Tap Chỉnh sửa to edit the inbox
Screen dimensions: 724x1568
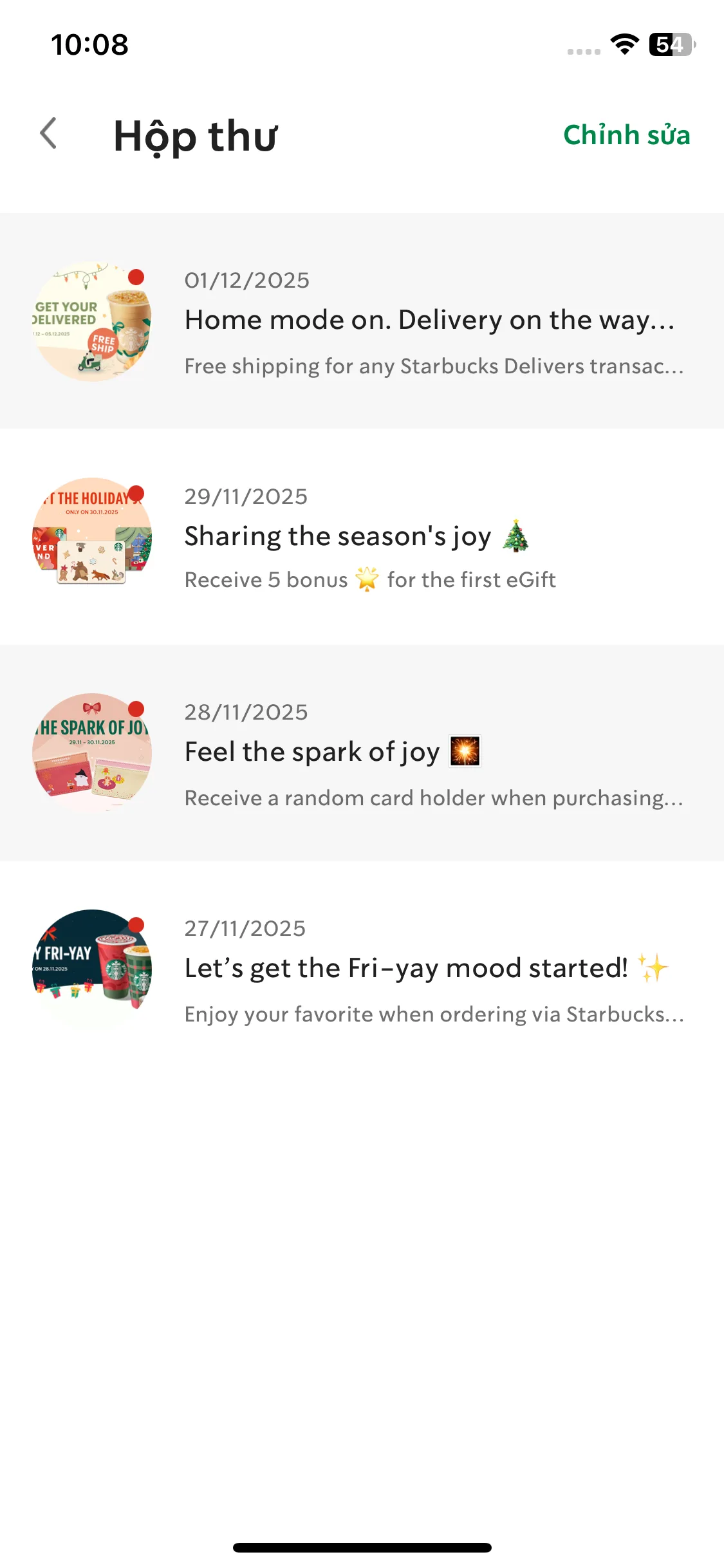(x=626, y=135)
